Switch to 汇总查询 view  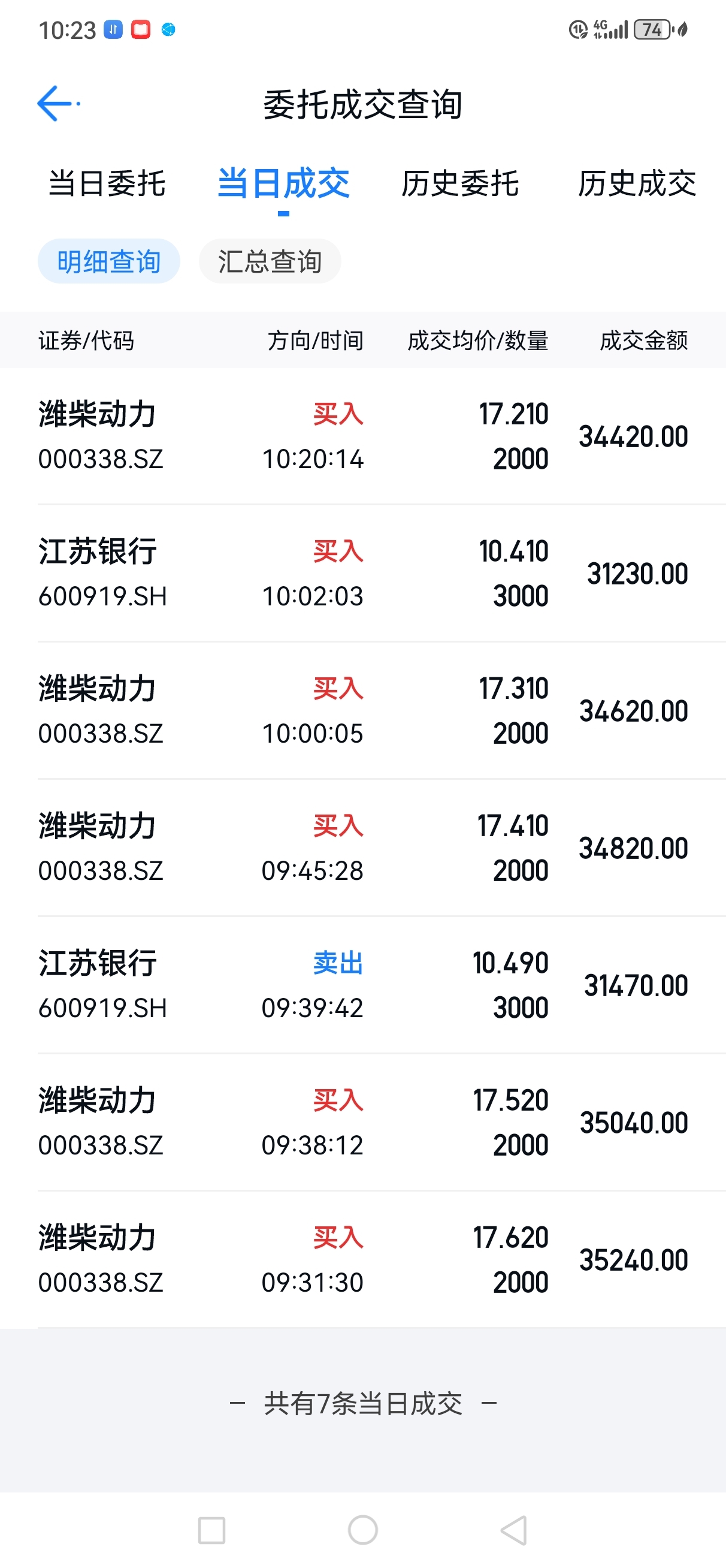click(270, 262)
